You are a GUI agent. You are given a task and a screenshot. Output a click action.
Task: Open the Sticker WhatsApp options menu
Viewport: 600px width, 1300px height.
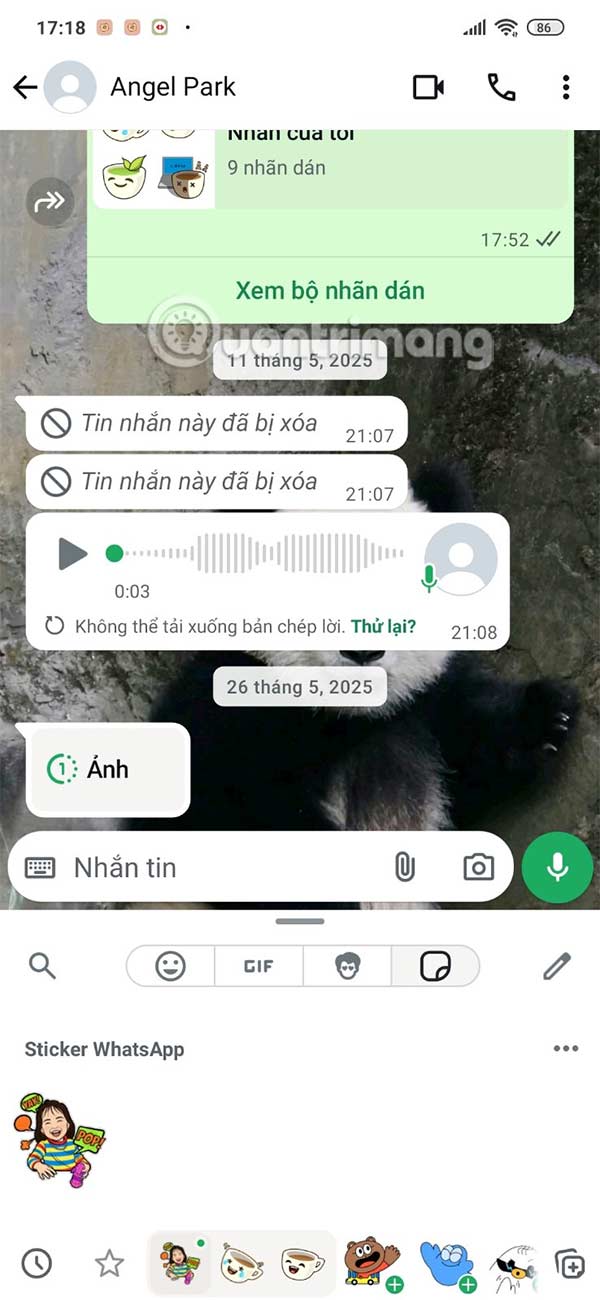(565, 1049)
